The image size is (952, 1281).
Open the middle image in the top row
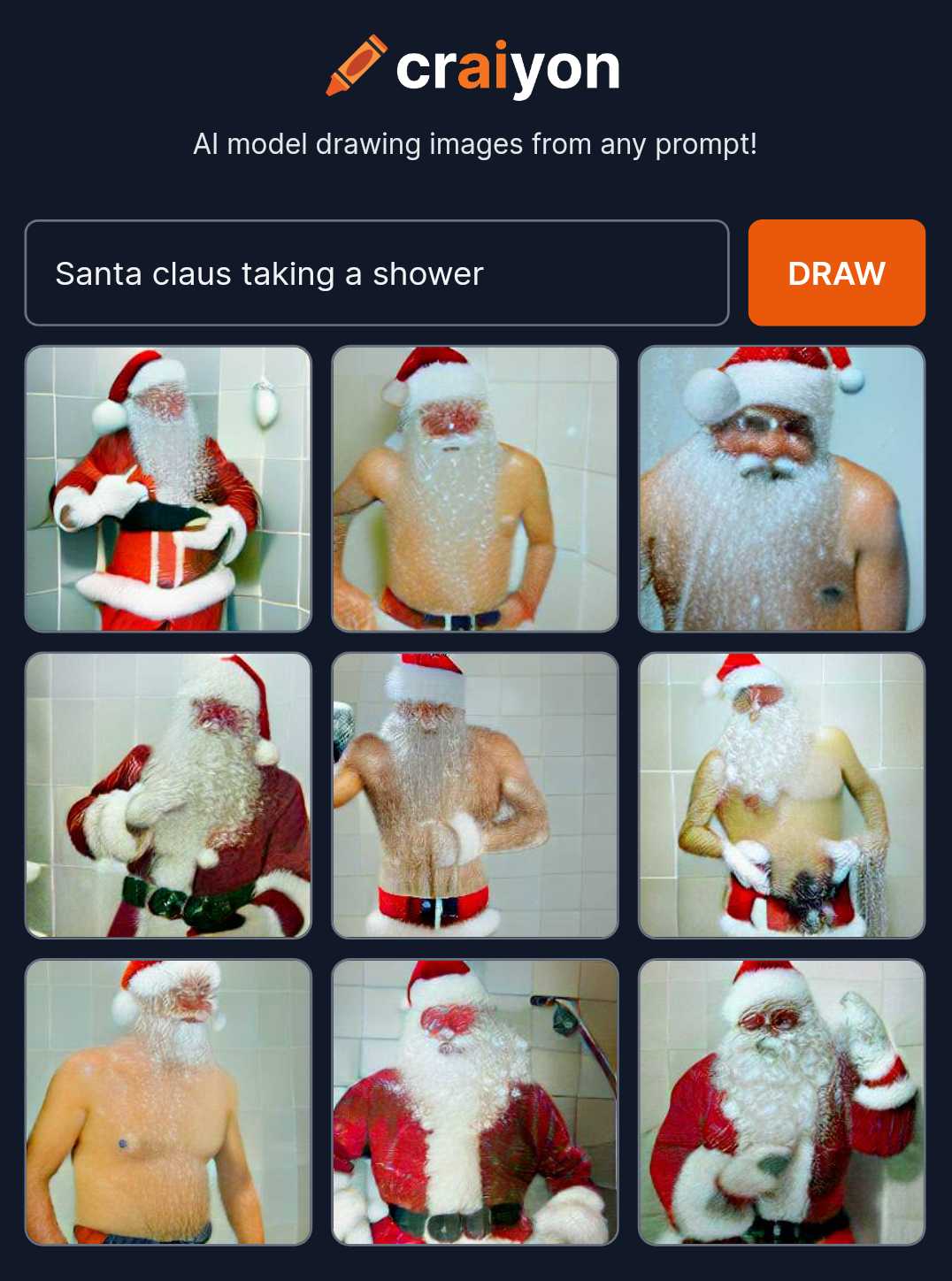click(475, 488)
